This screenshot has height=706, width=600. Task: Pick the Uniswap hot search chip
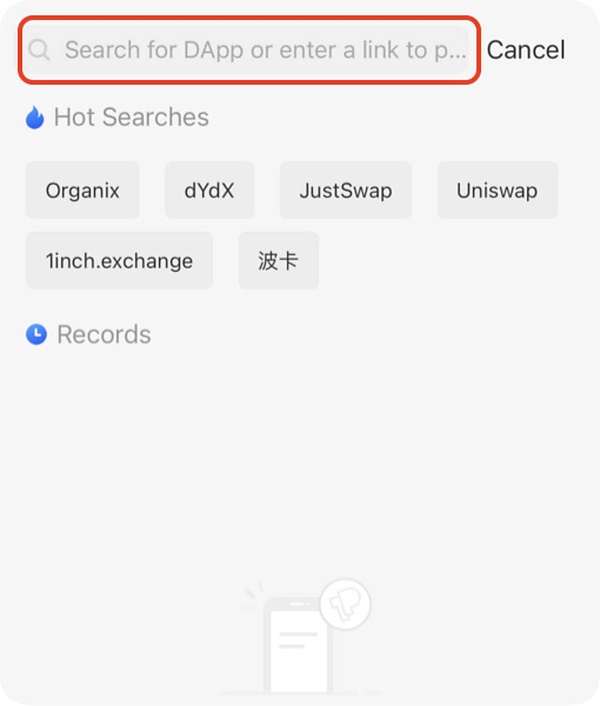[497, 190]
